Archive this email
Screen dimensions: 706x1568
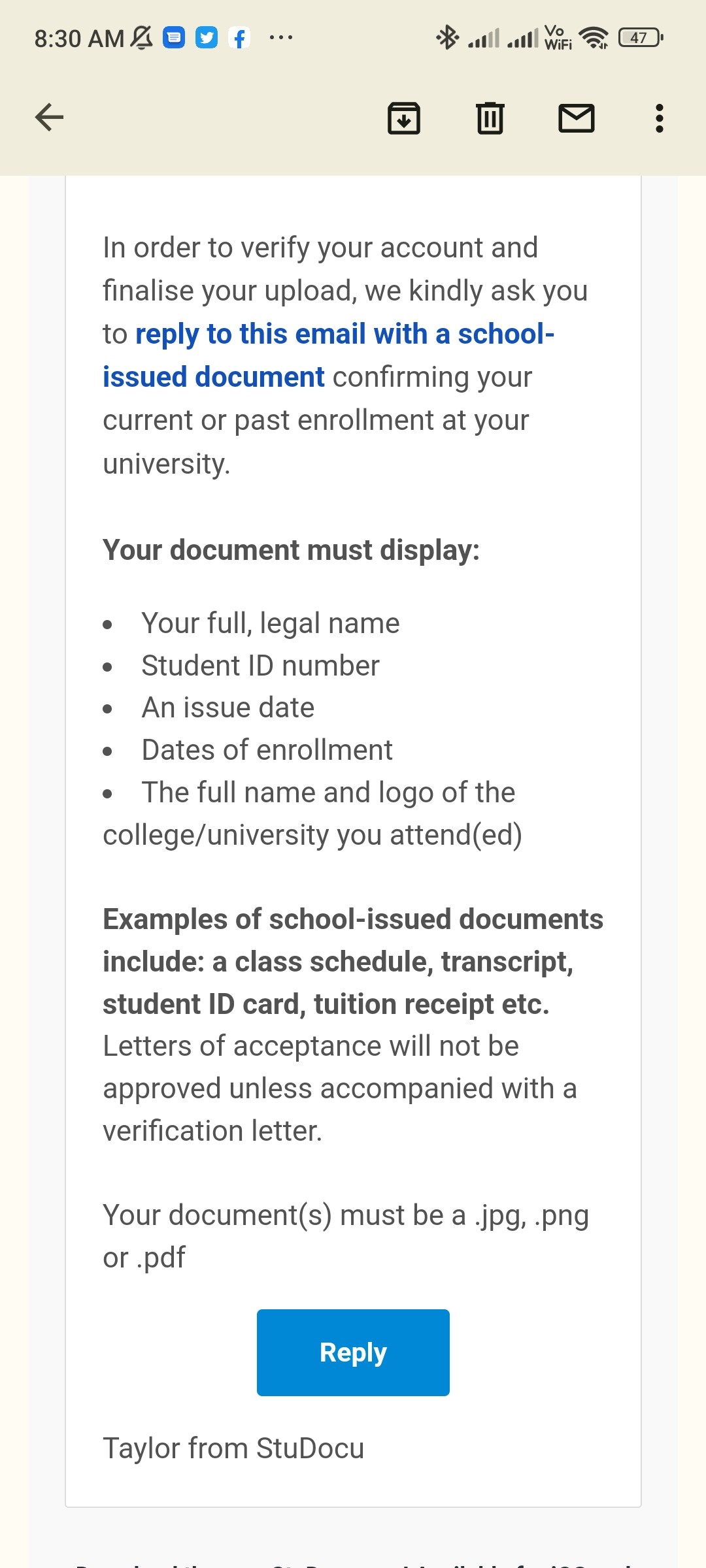[x=404, y=118]
